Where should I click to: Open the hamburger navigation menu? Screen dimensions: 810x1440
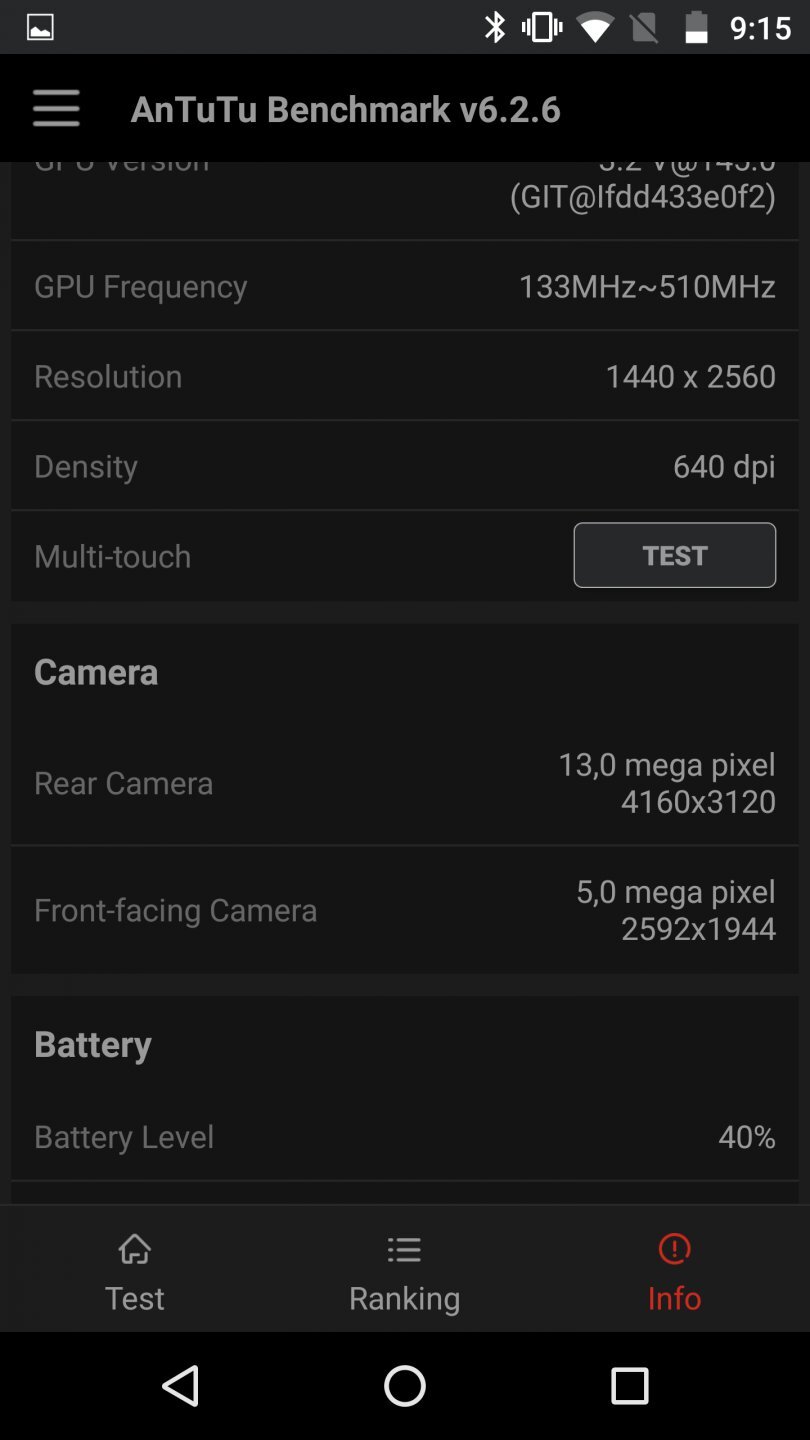pyautogui.click(x=56, y=108)
